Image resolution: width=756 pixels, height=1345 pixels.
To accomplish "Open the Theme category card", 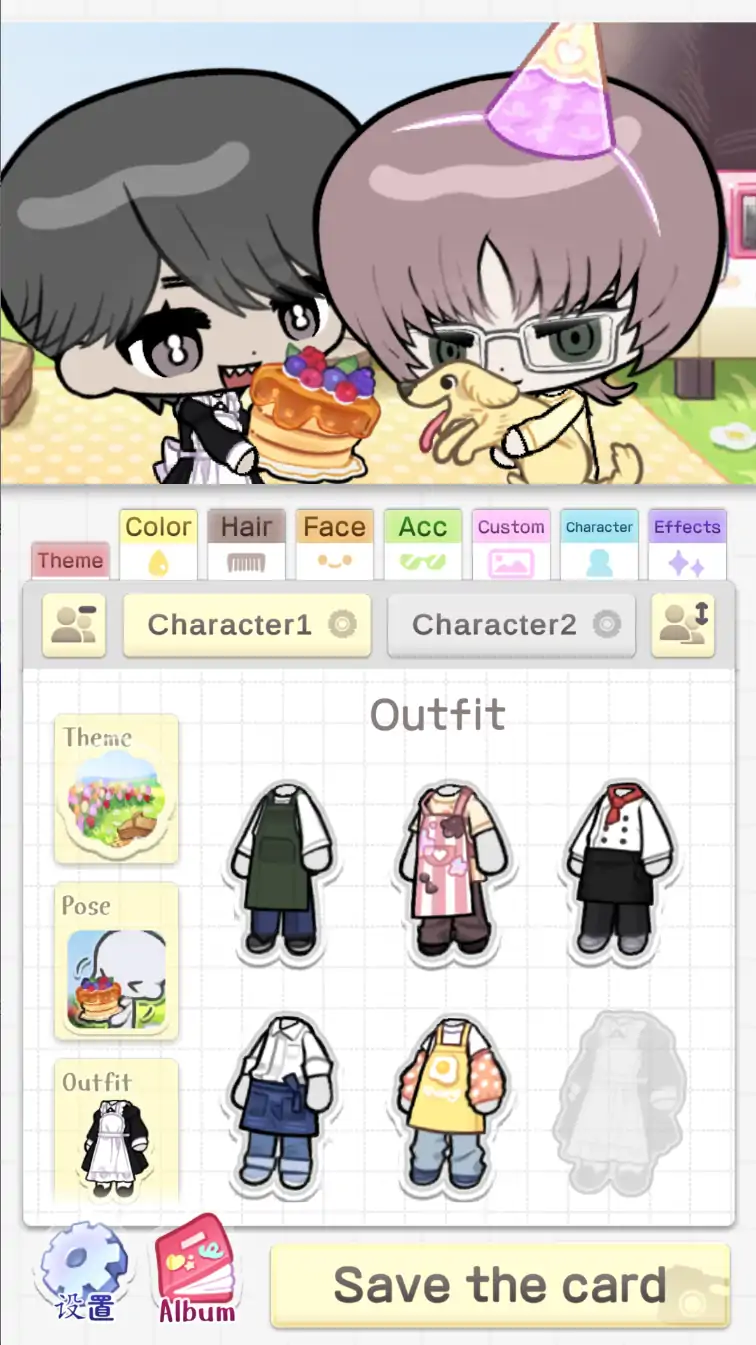I will (116, 788).
